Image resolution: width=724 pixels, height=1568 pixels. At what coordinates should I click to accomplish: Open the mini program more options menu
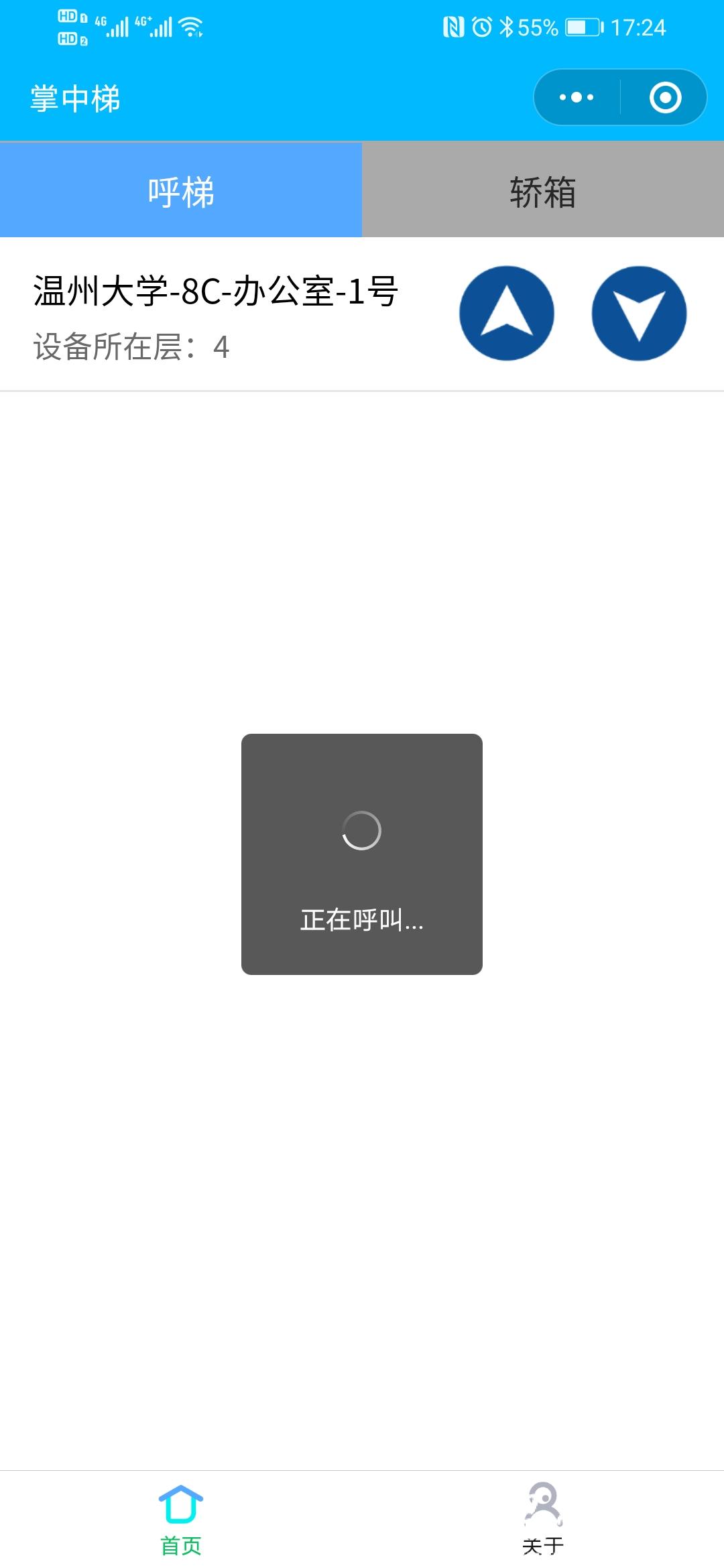click(577, 97)
